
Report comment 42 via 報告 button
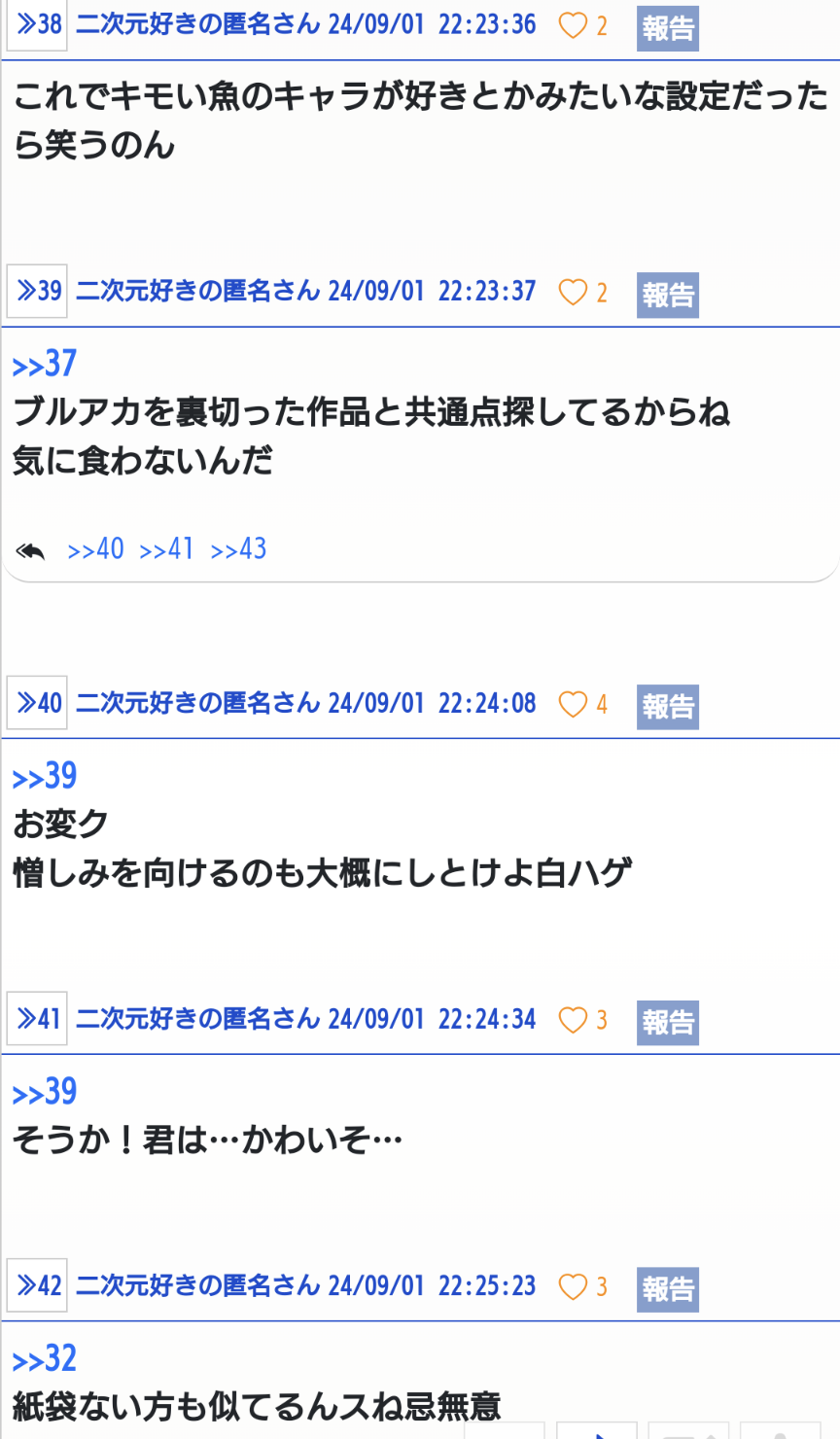coord(668,1289)
